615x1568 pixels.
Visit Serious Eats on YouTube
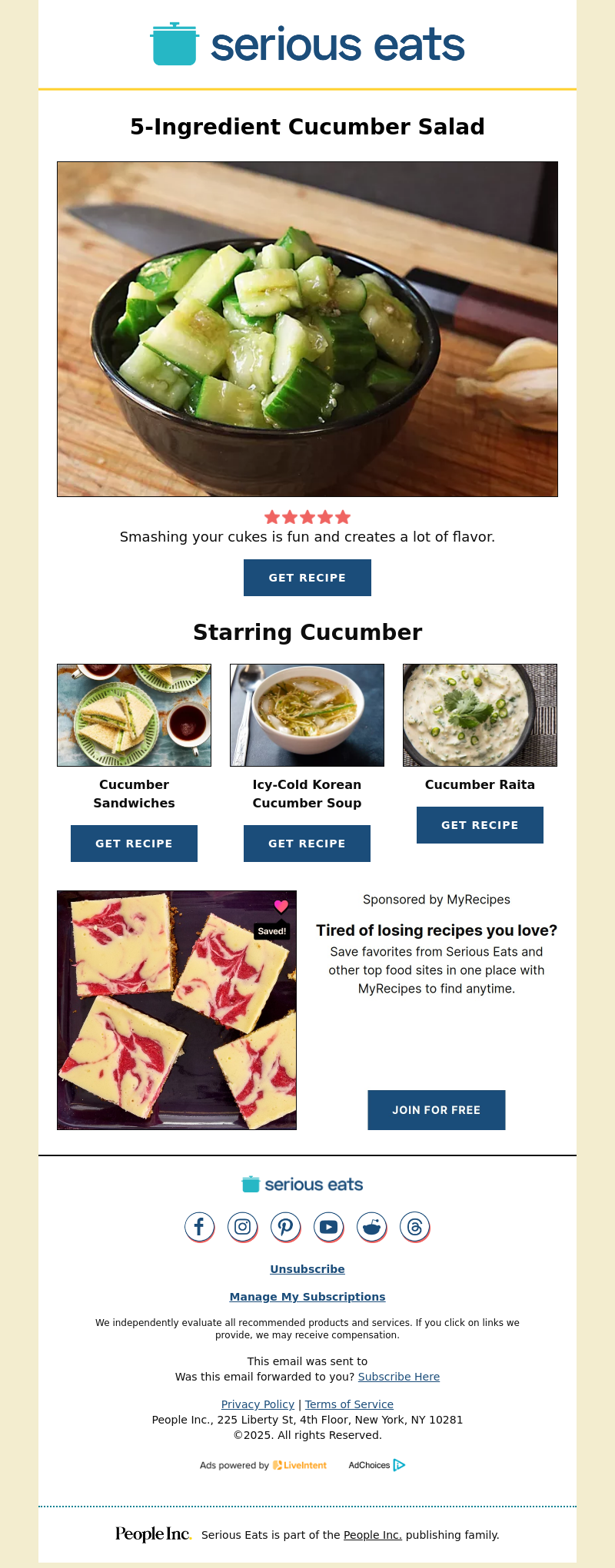(328, 1227)
